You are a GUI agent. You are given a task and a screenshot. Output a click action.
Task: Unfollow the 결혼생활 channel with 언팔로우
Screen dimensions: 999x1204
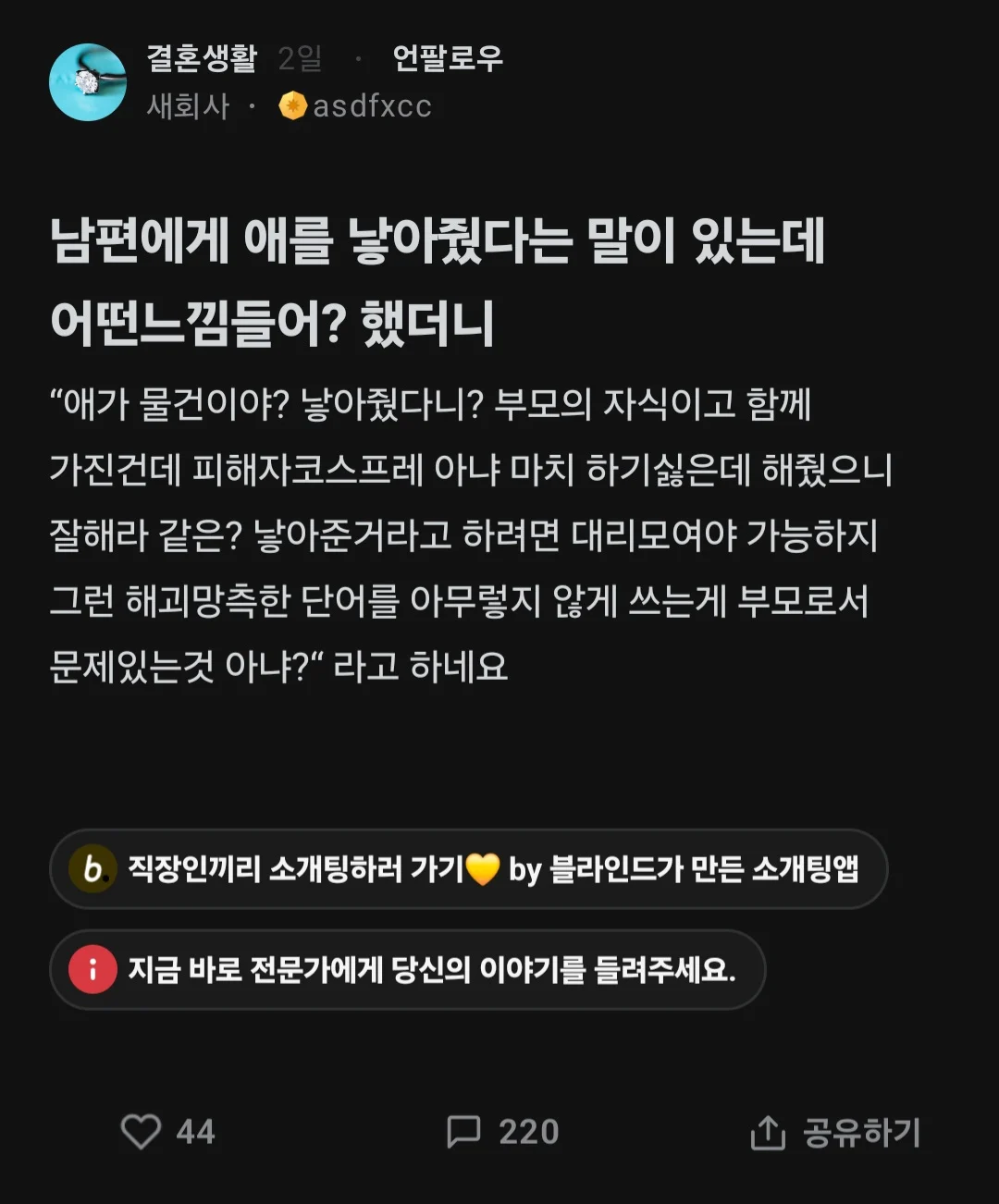[x=448, y=59]
